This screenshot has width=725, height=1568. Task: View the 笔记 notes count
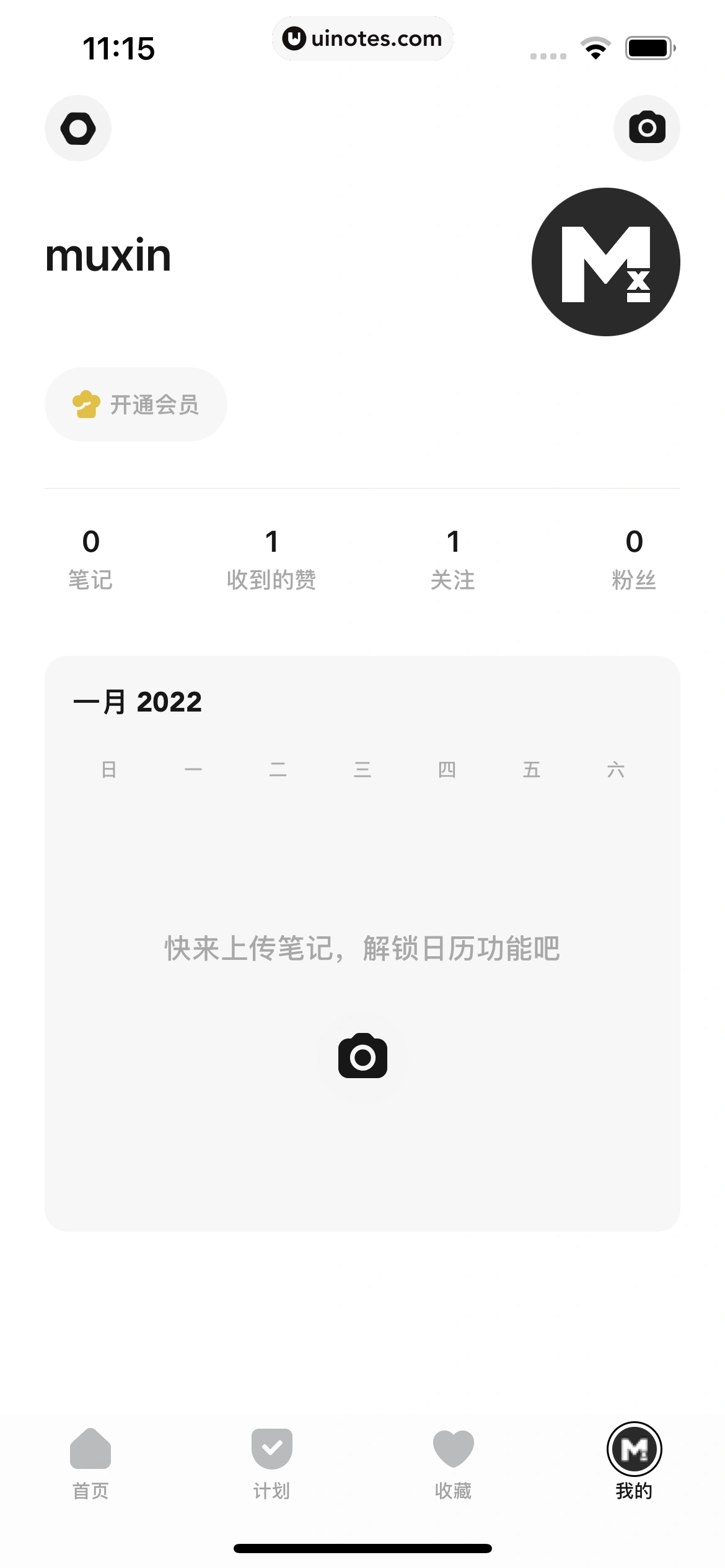(90, 557)
